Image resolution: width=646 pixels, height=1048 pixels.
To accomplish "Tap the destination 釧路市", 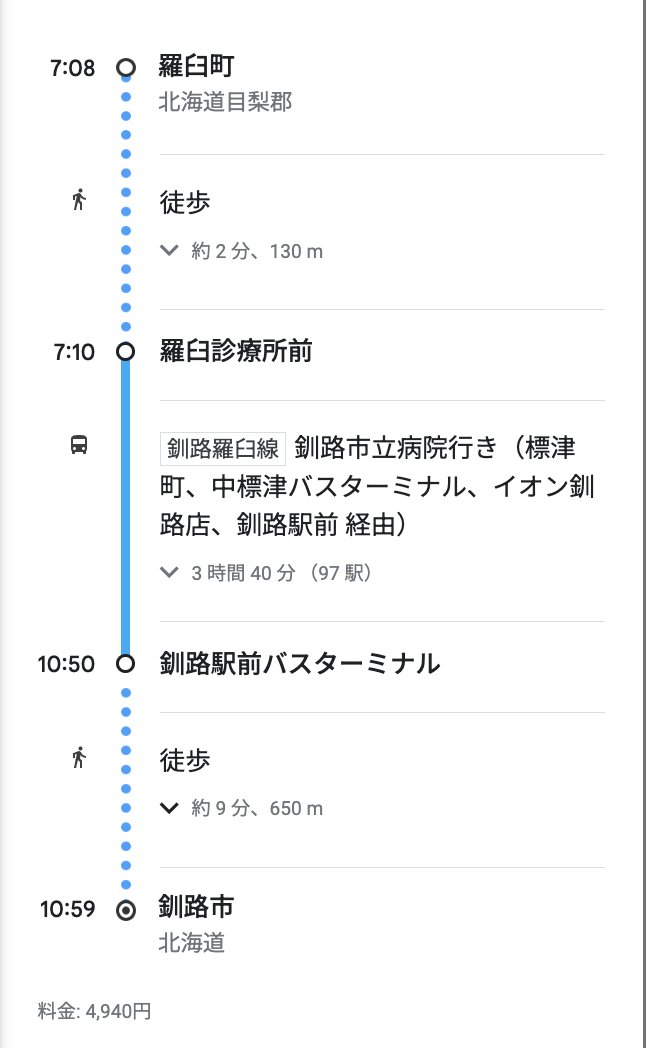I will 196,907.
